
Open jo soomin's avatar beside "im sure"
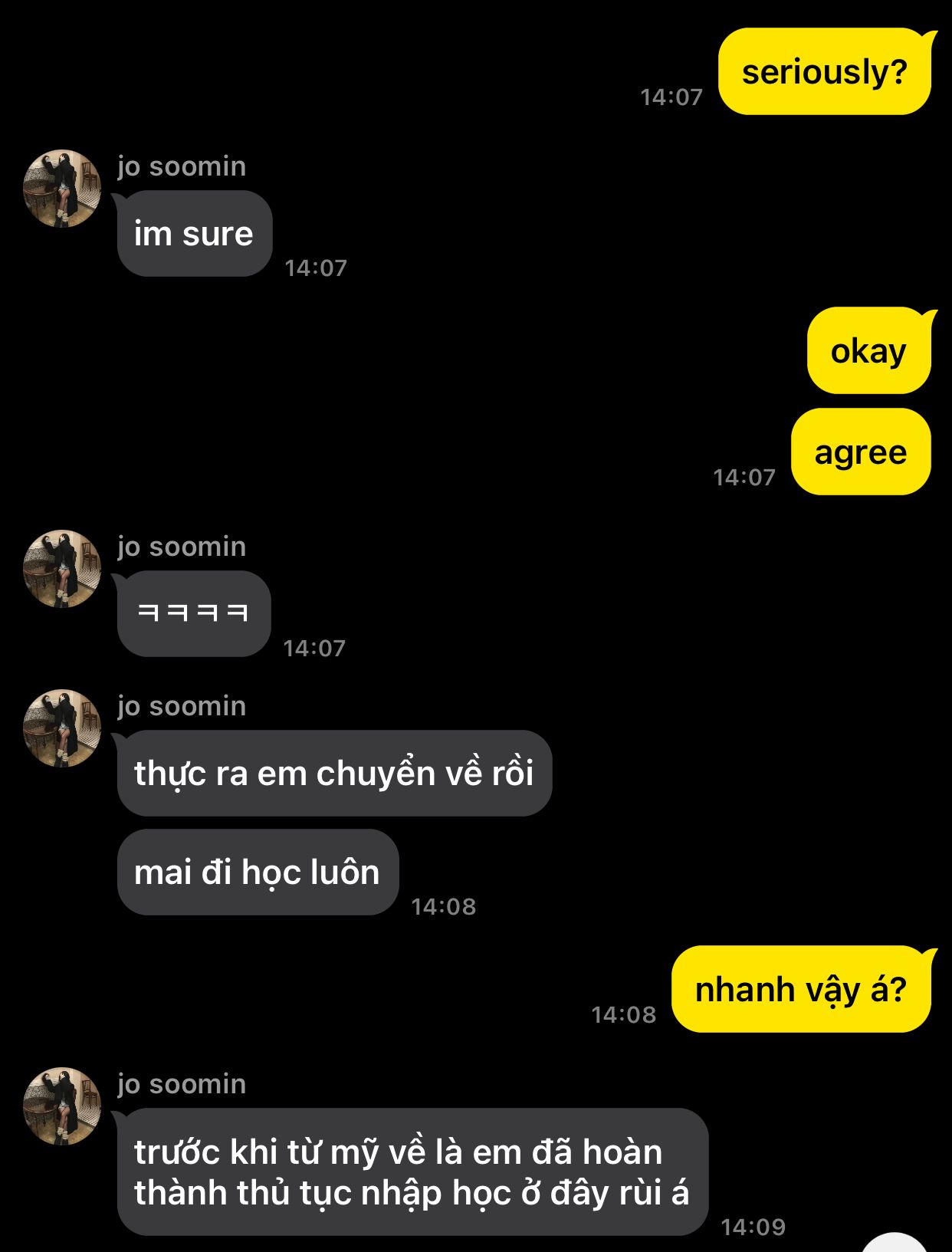pos(62,189)
